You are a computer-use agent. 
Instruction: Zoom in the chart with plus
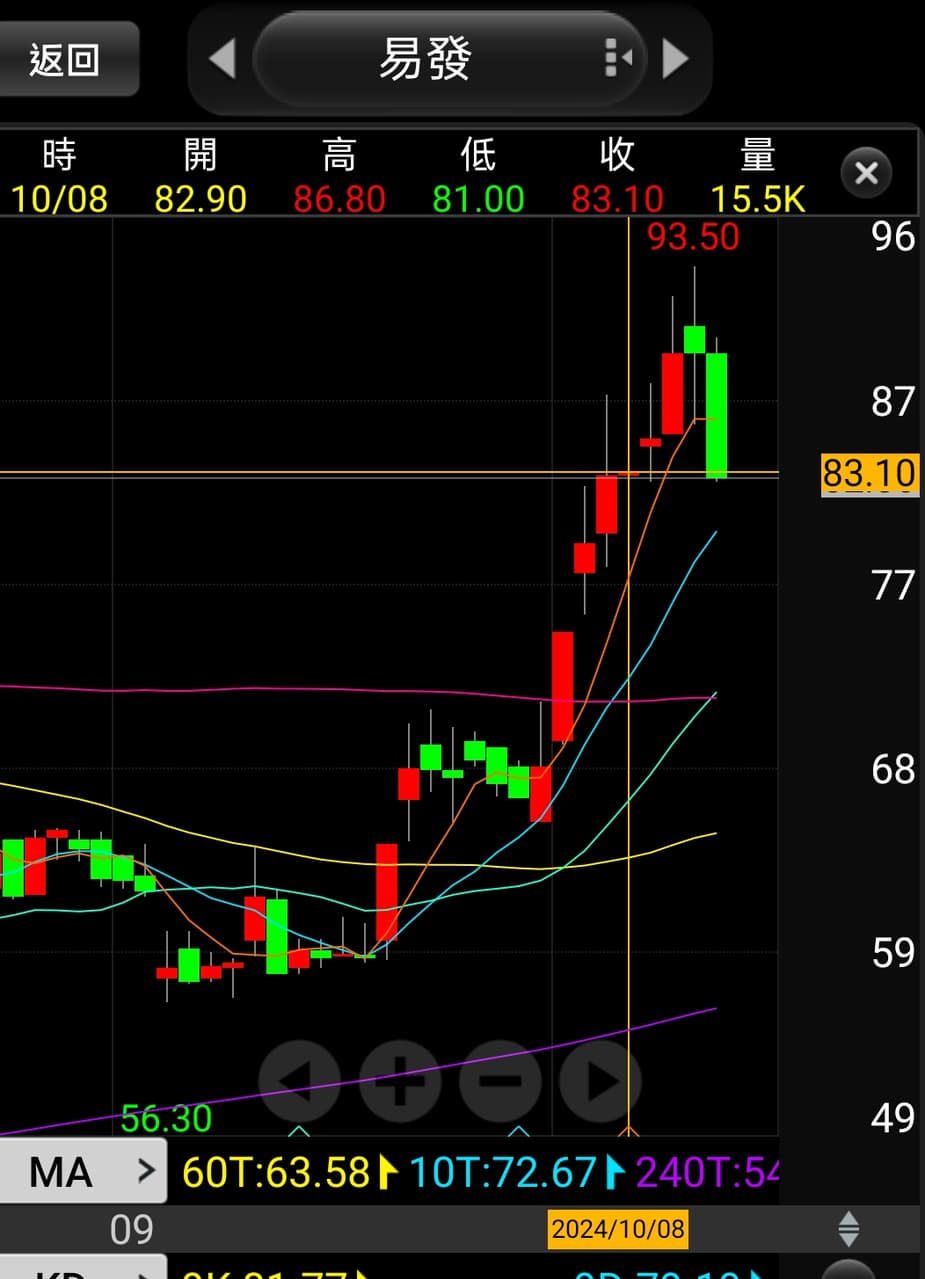coord(399,1081)
